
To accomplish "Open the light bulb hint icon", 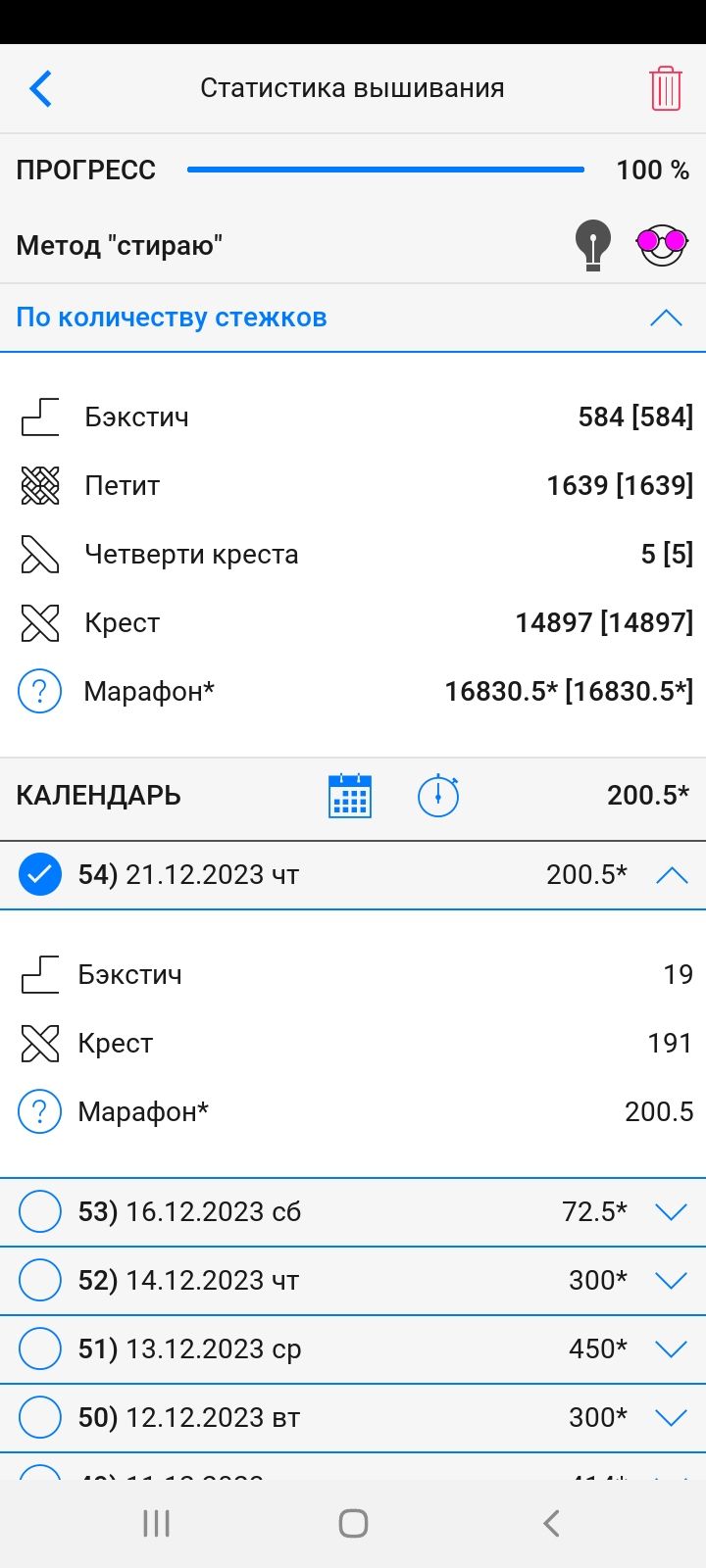I will 592,244.
